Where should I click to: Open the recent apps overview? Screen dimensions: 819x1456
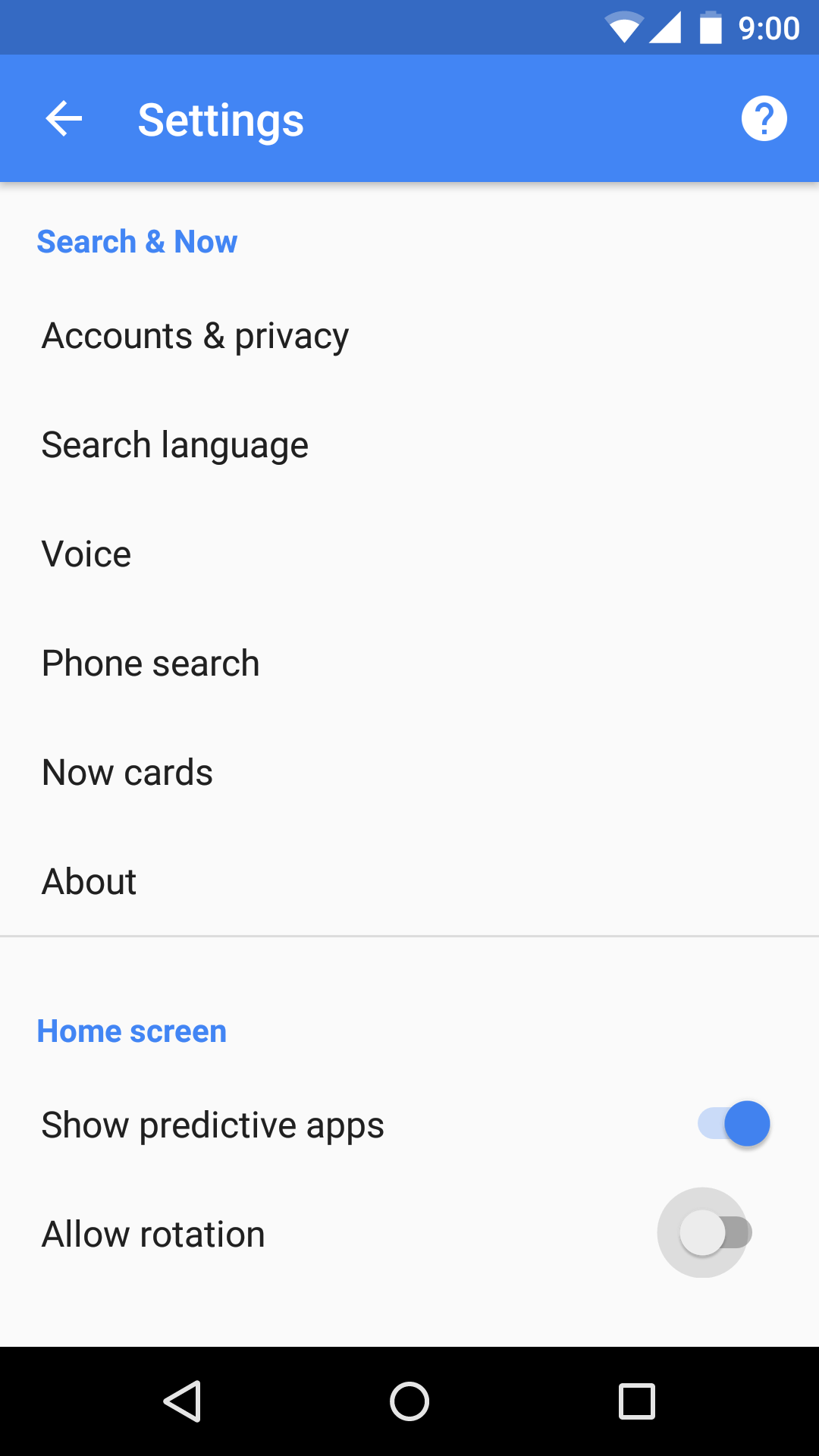(x=636, y=1401)
